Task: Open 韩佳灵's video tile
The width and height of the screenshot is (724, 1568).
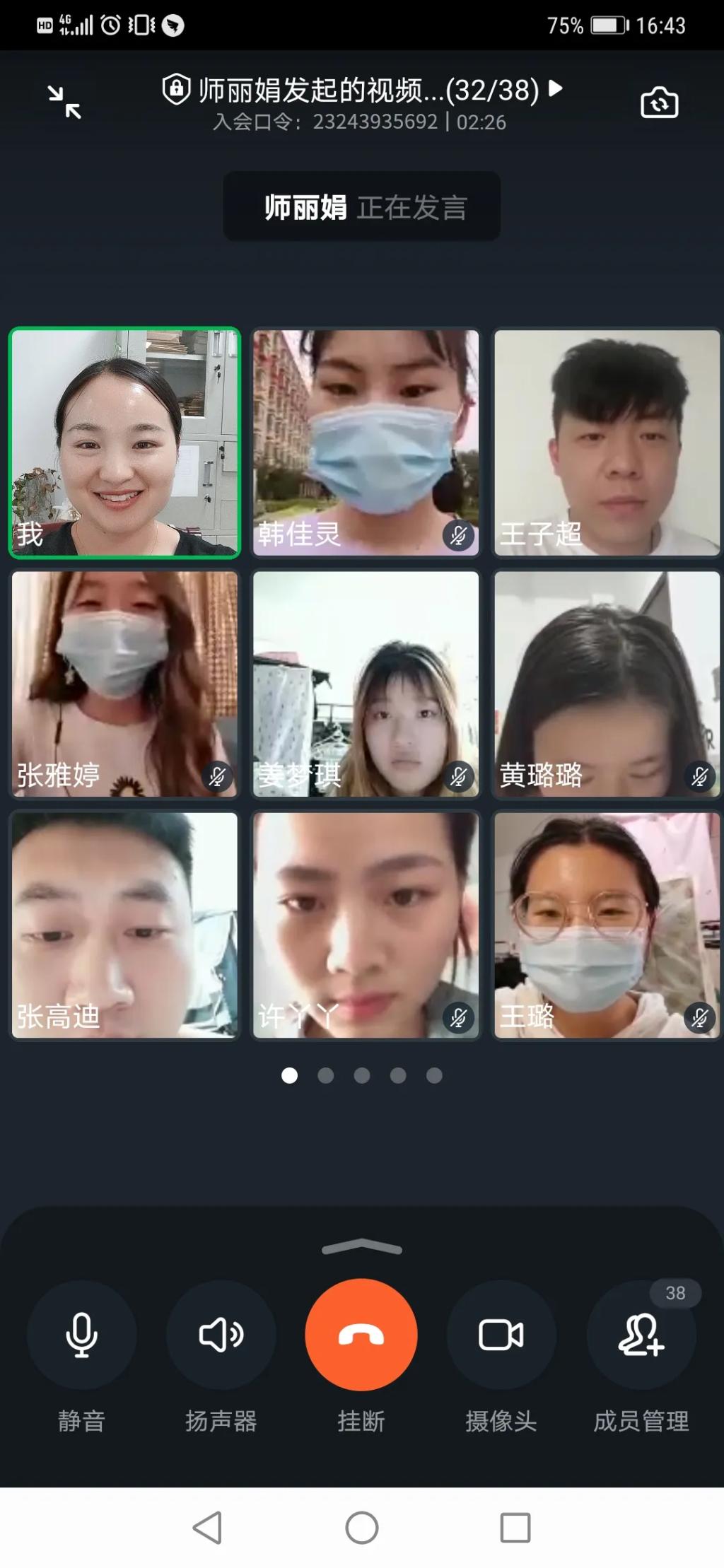Action: [x=366, y=443]
